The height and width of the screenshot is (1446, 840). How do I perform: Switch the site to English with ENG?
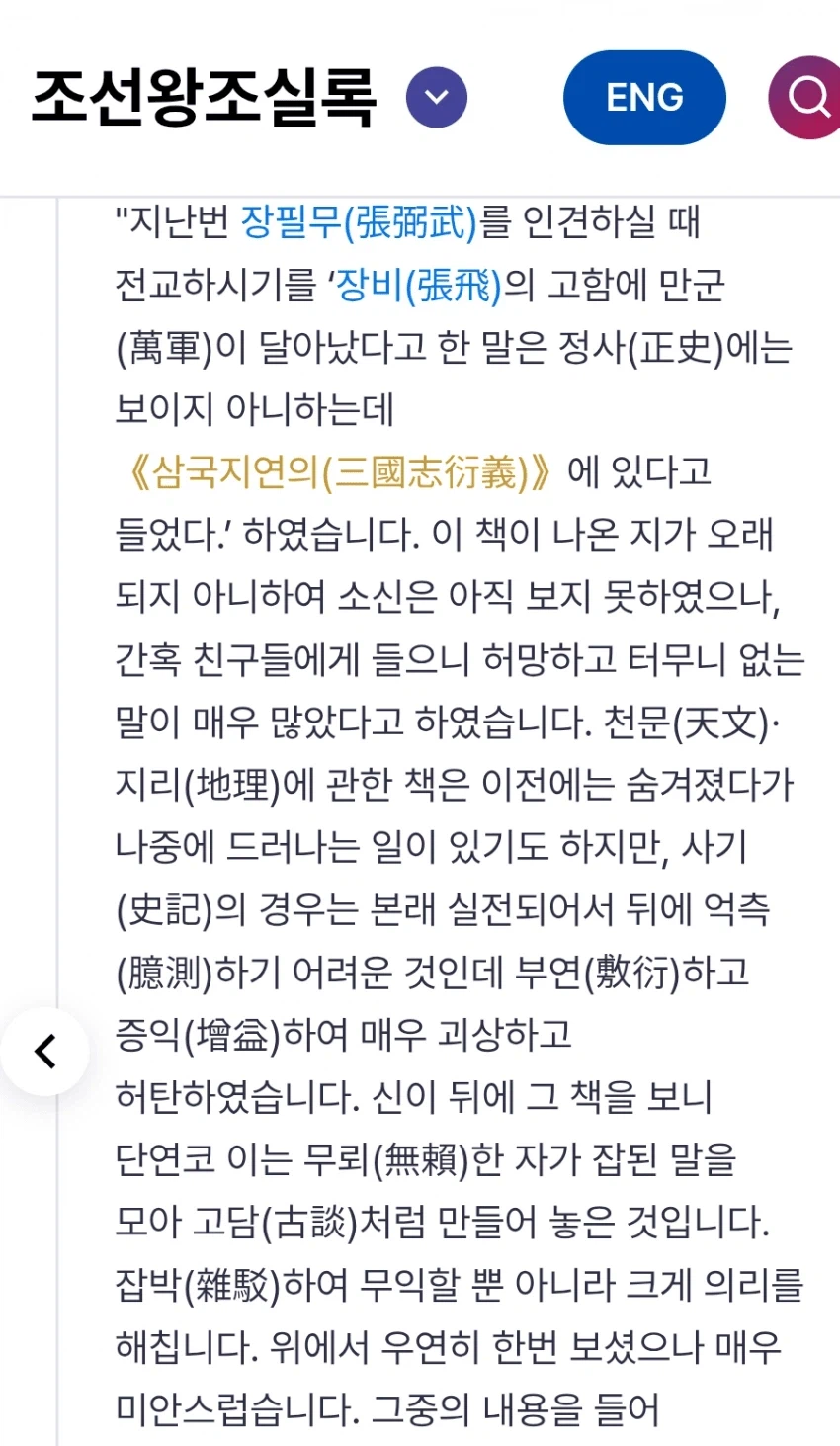pyautogui.click(x=644, y=96)
